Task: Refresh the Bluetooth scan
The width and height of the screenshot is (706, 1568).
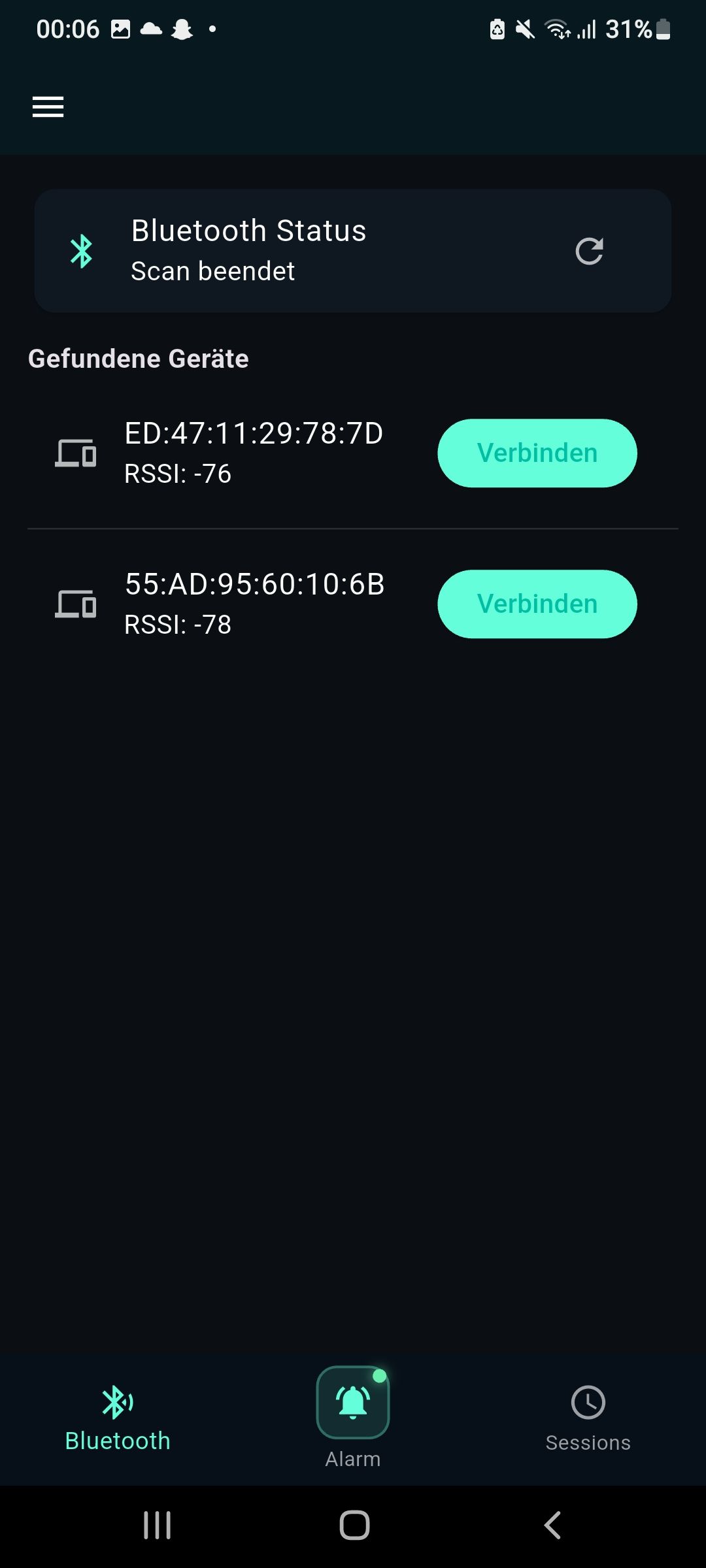Action: coord(589,251)
